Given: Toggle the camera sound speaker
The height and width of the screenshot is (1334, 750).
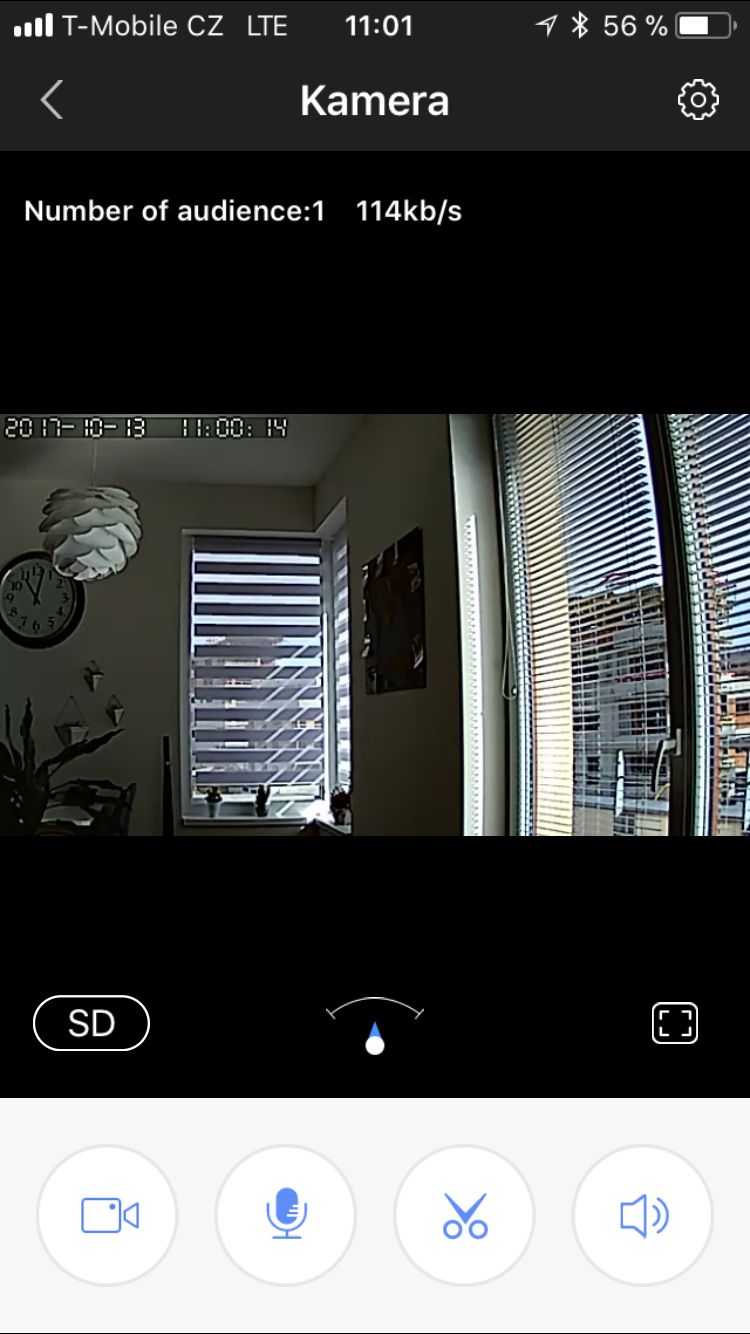Looking at the screenshot, I should [x=643, y=1215].
